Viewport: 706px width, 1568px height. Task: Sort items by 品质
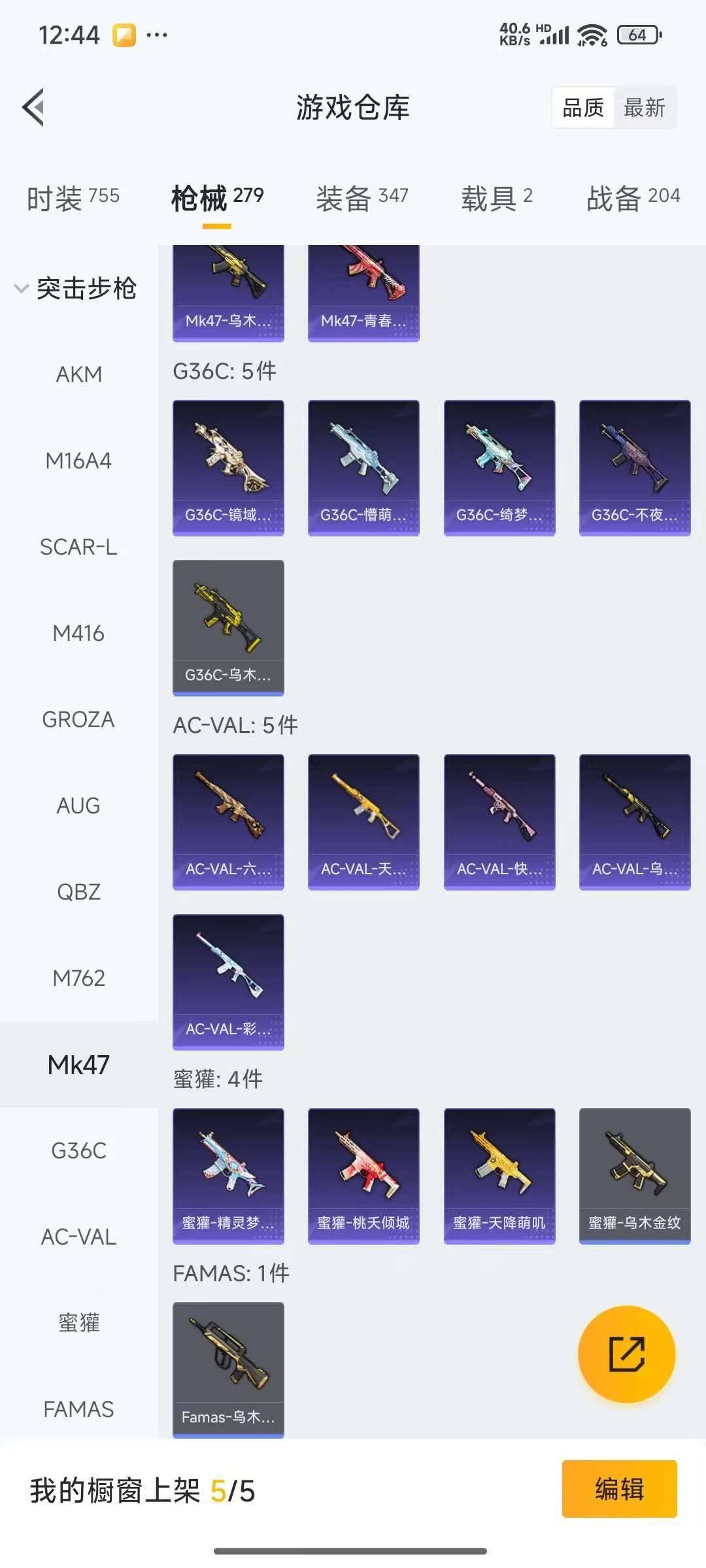(583, 108)
